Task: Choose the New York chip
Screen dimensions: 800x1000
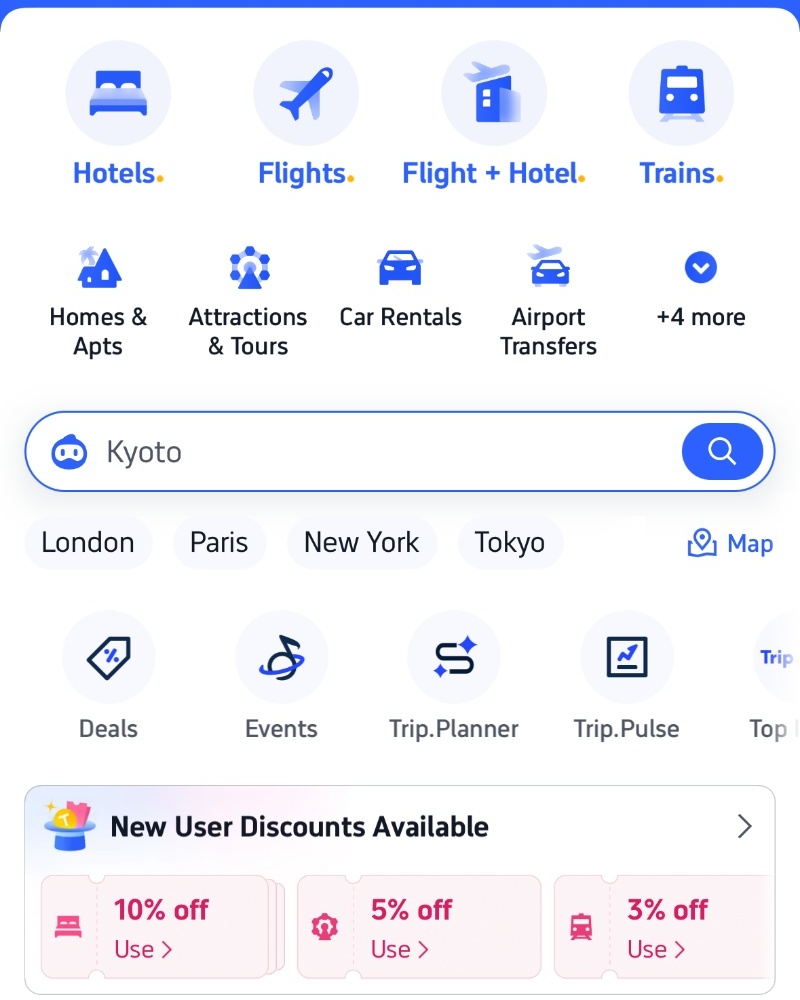Action: pos(362,543)
